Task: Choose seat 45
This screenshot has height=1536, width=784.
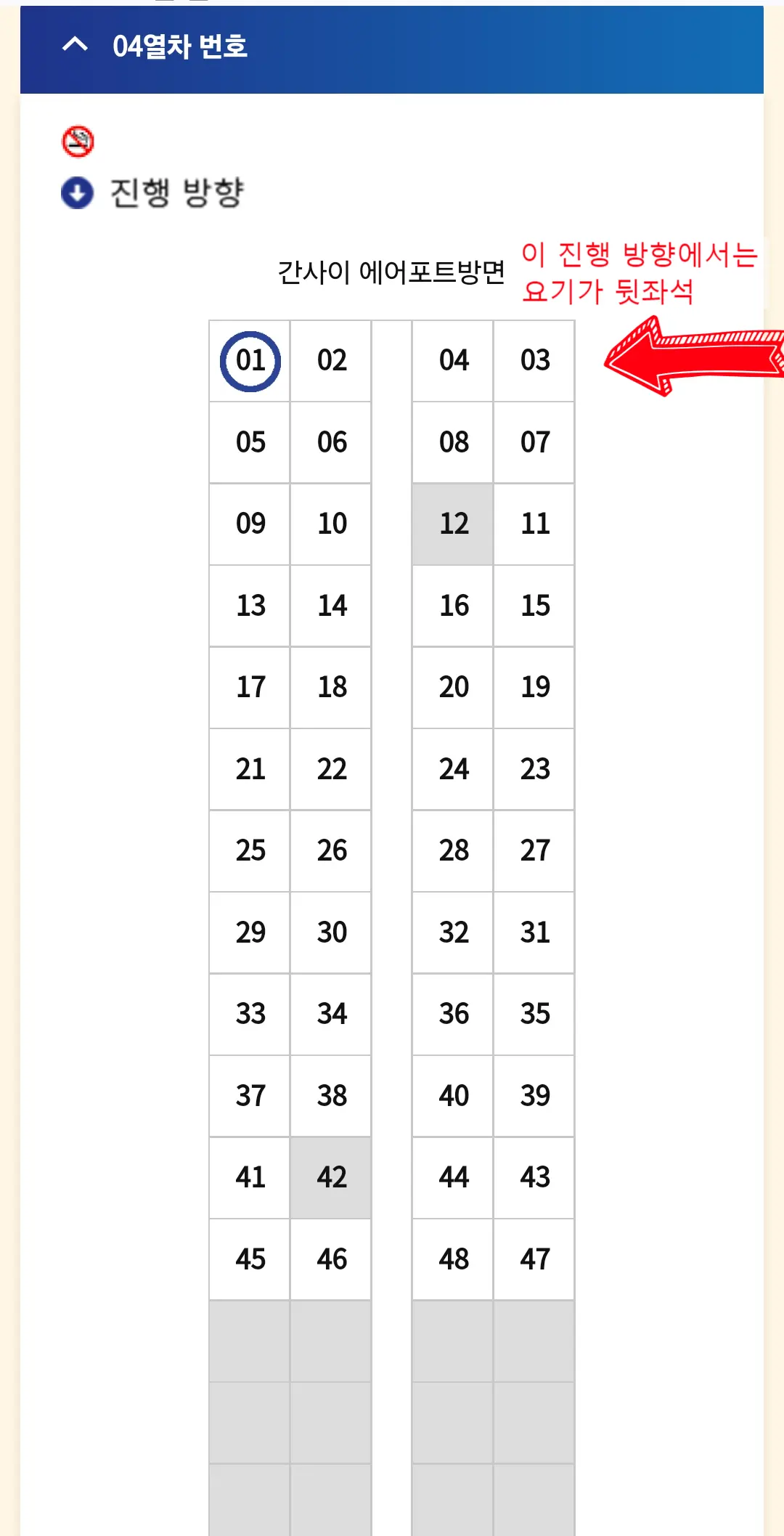Action: pos(250,1259)
